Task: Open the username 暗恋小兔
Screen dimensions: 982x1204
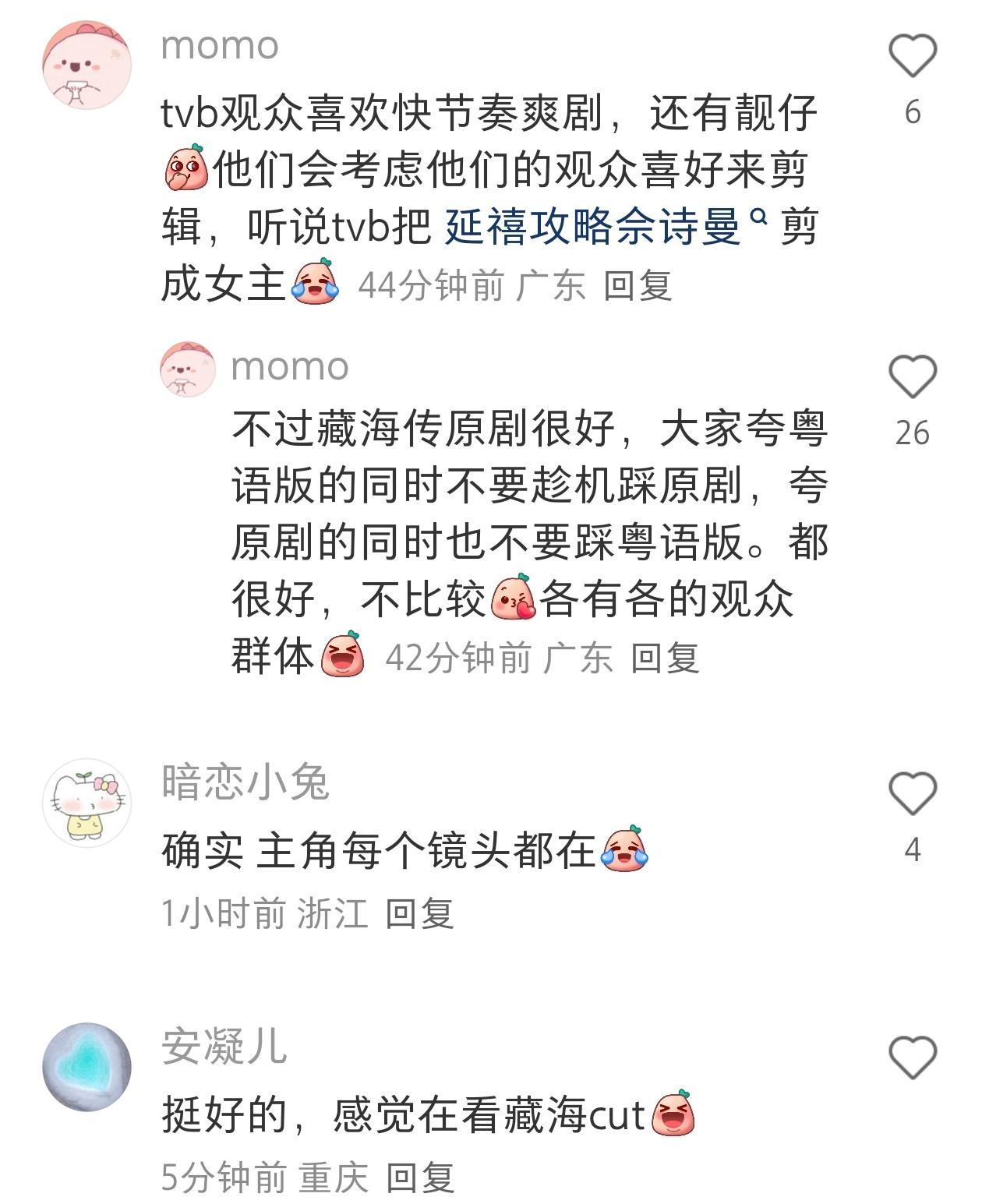Action: pyautogui.click(x=245, y=782)
